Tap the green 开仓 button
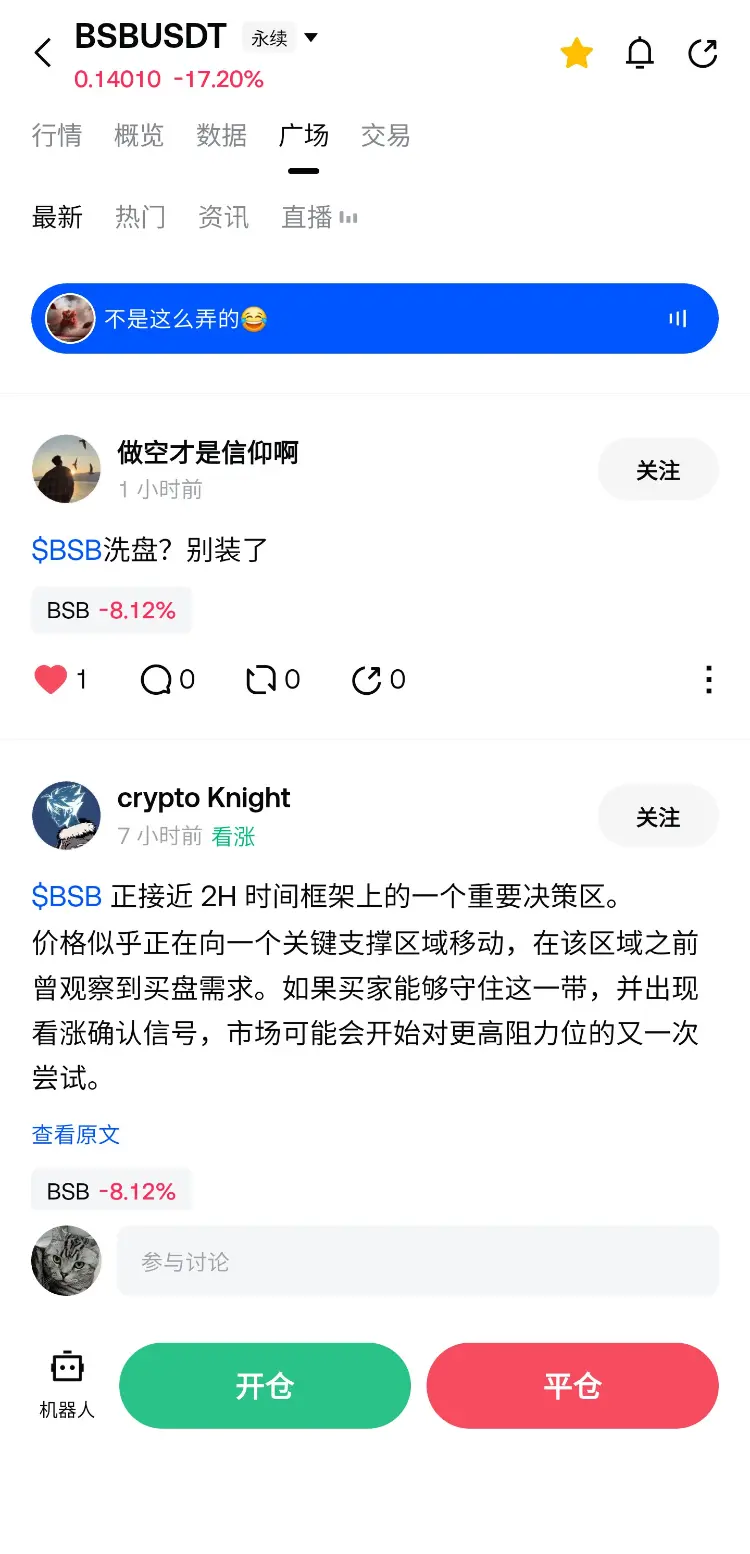This screenshot has height=1554, width=750. [265, 1386]
